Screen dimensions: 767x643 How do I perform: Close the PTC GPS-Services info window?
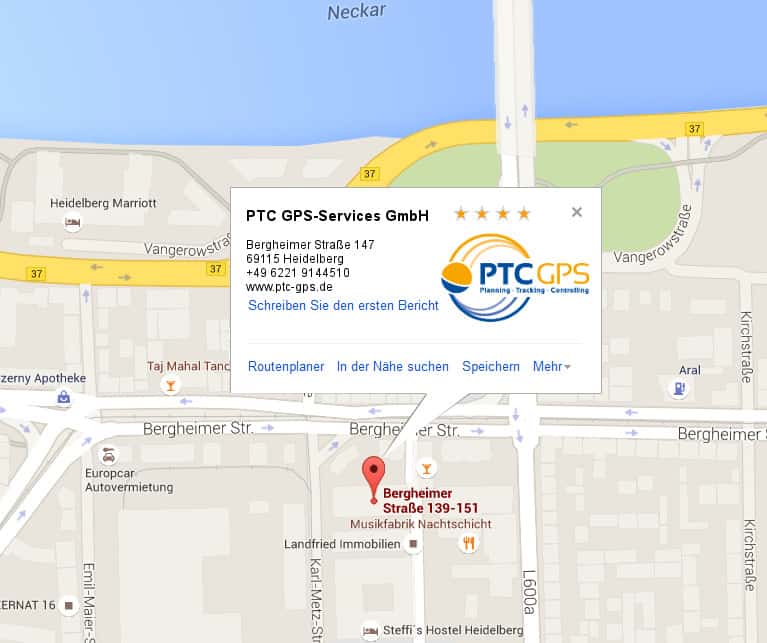[576, 212]
